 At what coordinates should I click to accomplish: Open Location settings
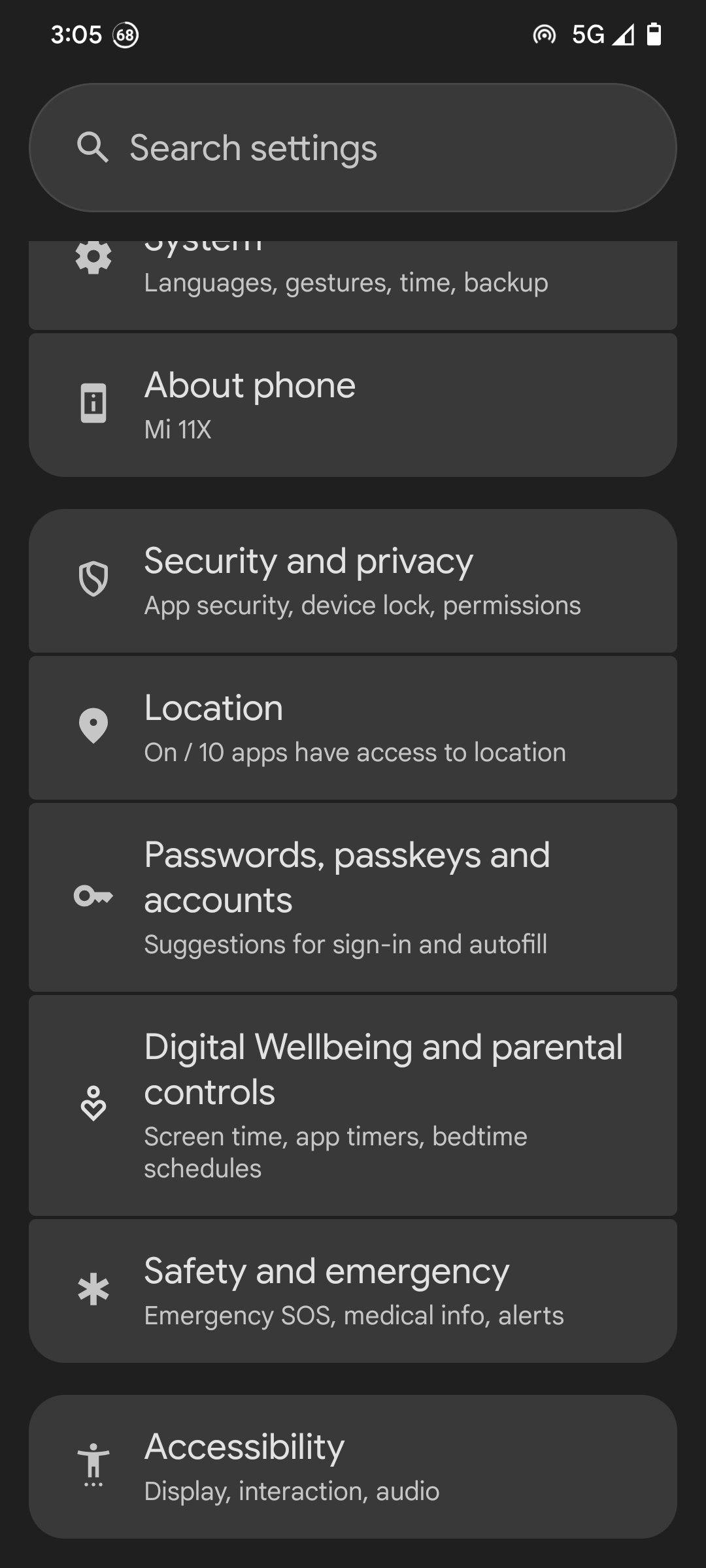pyautogui.click(x=353, y=728)
